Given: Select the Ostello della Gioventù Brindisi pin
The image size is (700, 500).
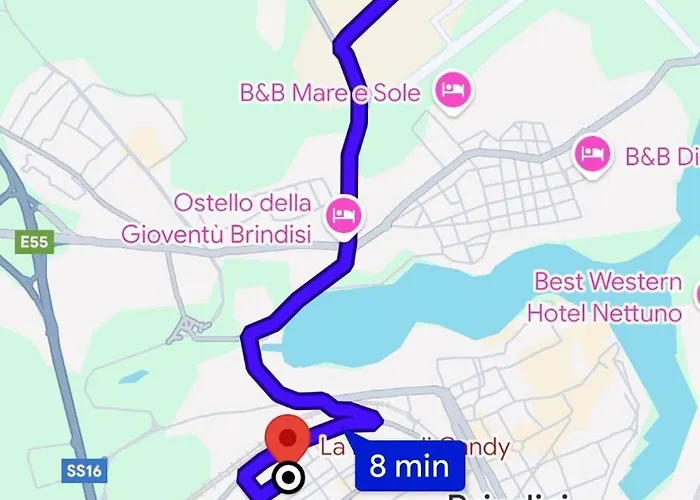Looking at the screenshot, I should click(x=344, y=216).
